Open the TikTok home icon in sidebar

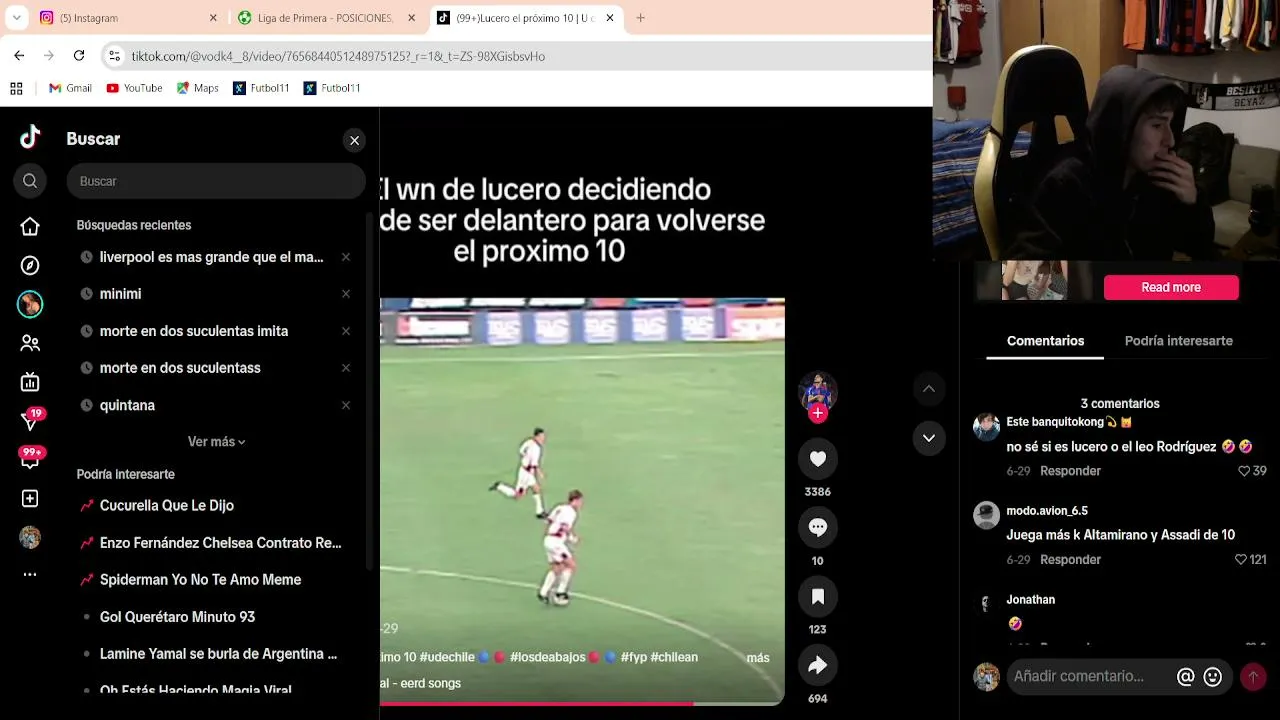coord(30,227)
